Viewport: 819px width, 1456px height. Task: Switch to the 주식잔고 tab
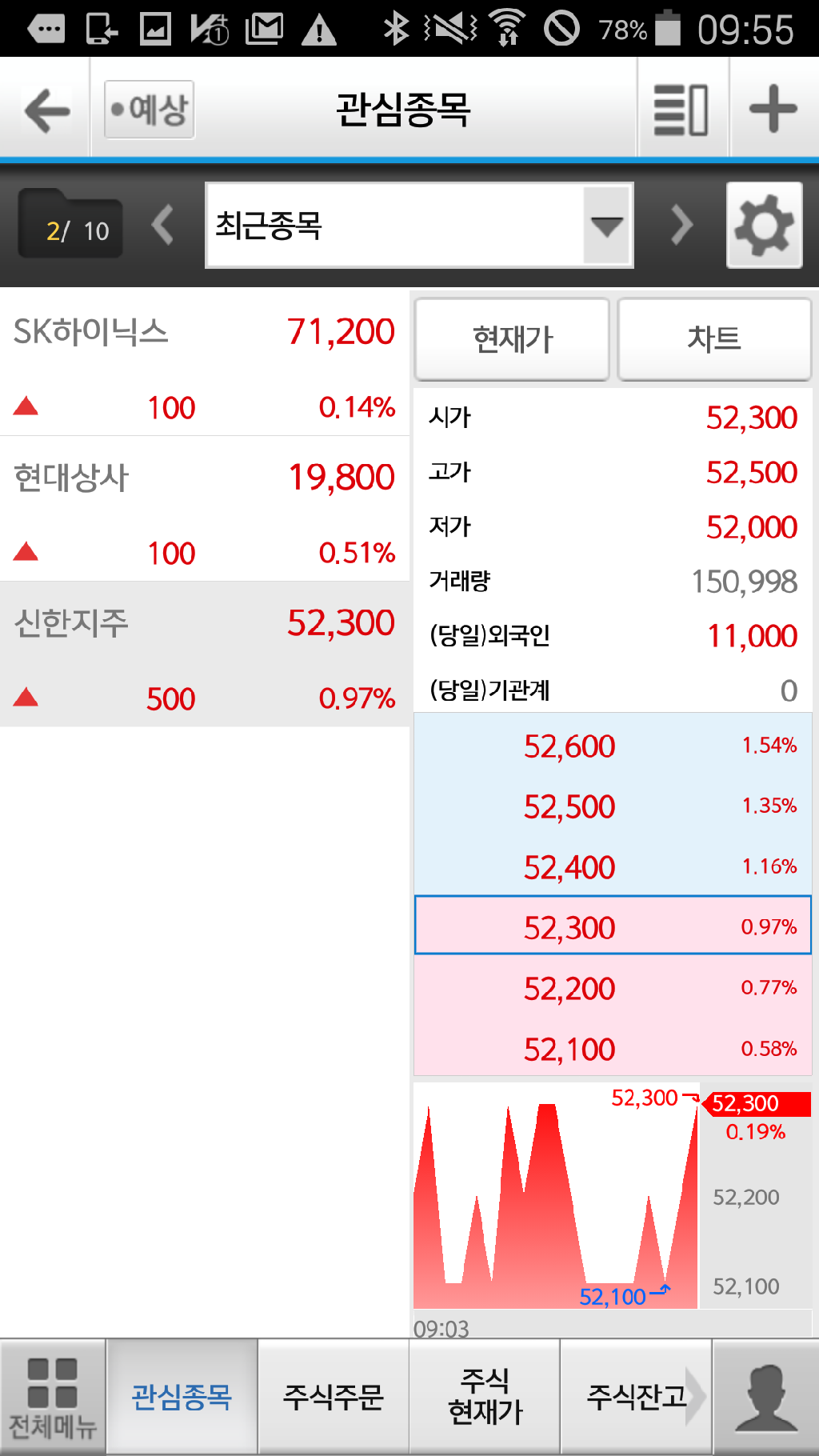(637, 1398)
